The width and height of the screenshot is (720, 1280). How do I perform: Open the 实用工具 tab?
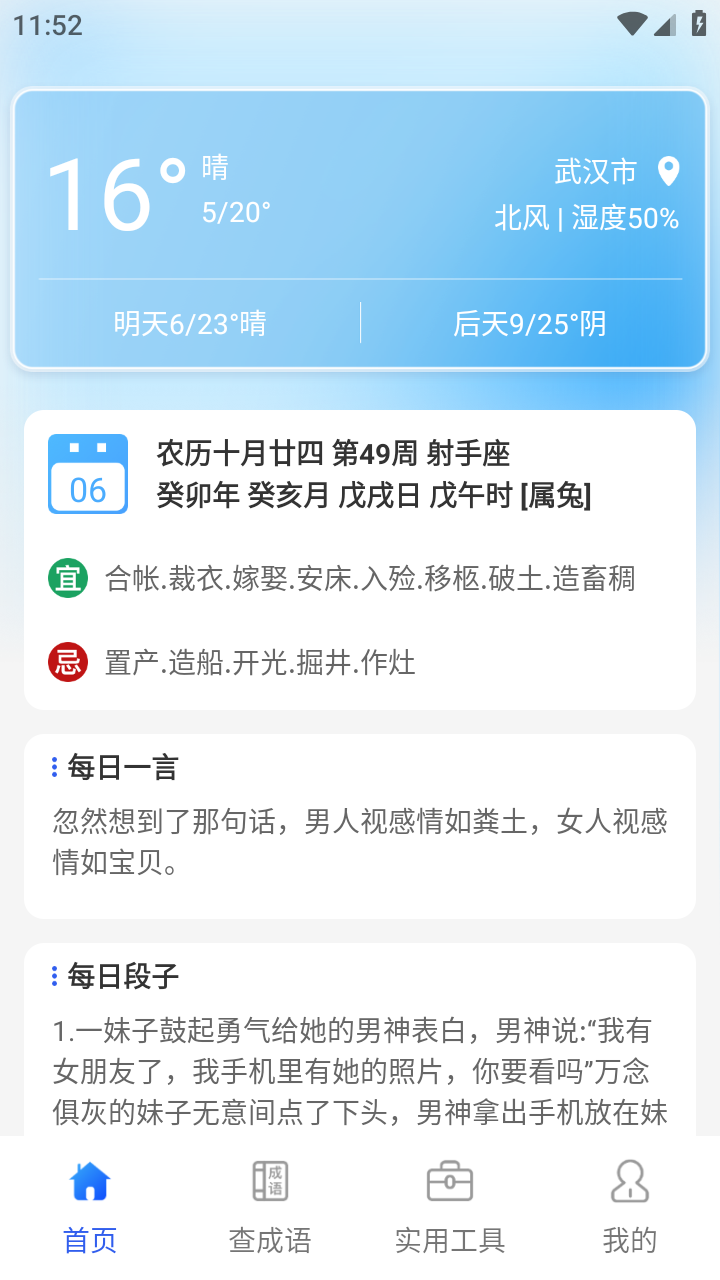click(450, 1207)
